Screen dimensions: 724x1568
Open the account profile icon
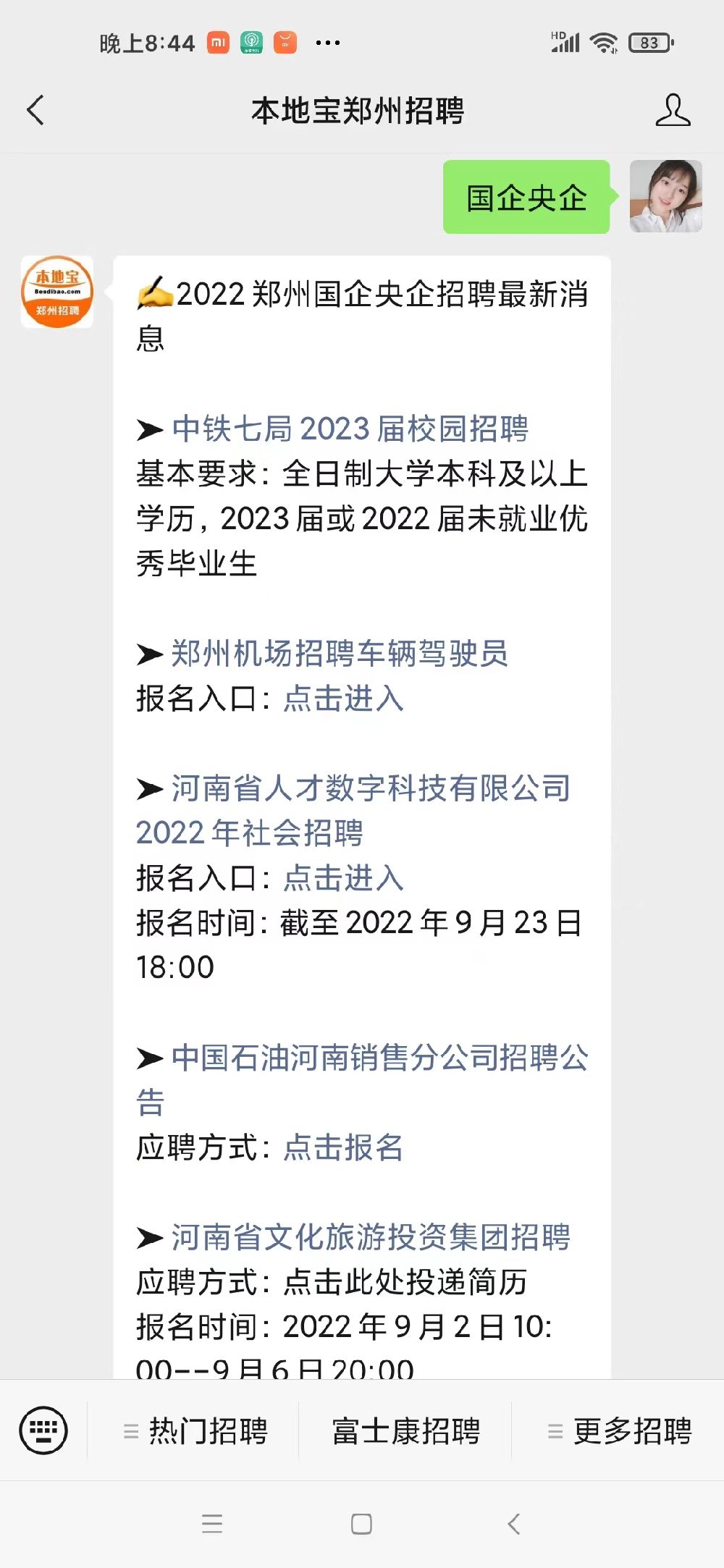click(x=673, y=110)
